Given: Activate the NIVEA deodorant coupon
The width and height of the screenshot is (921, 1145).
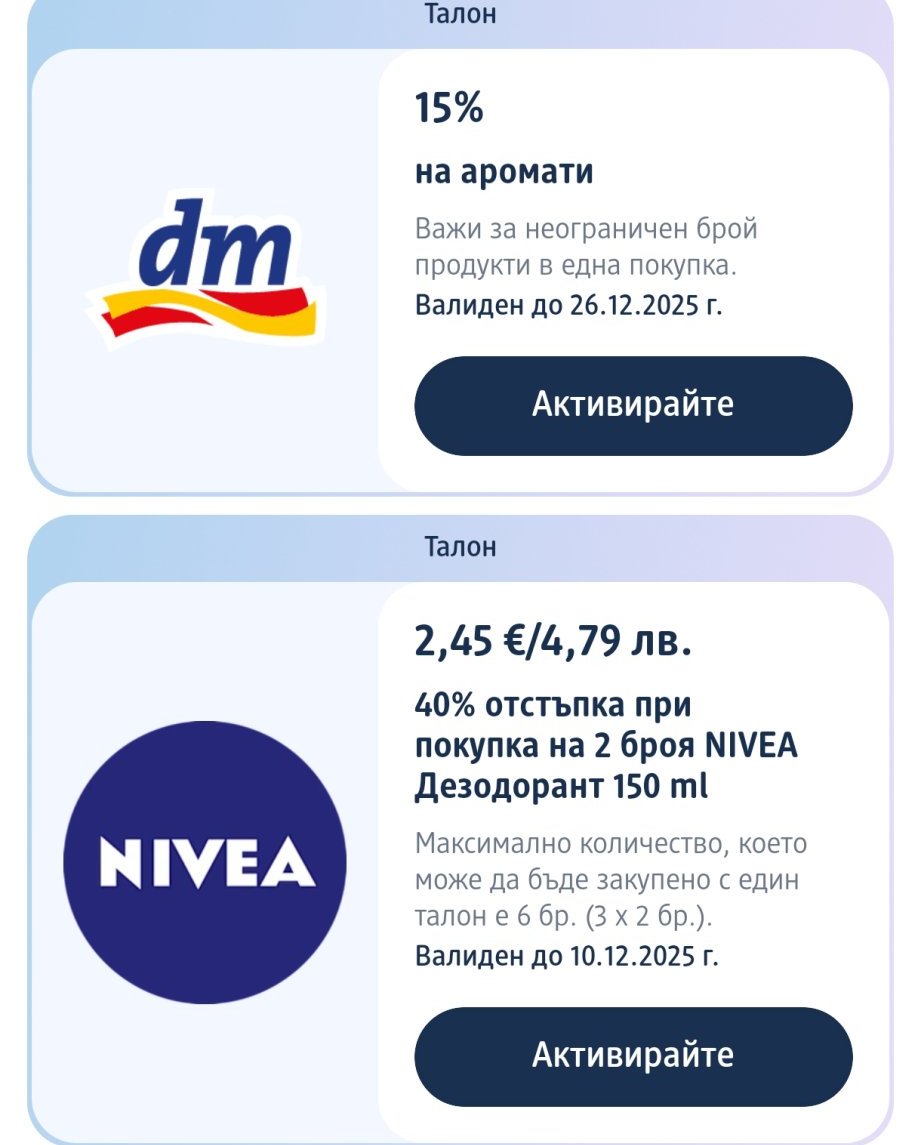Looking at the screenshot, I should tap(633, 1056).
